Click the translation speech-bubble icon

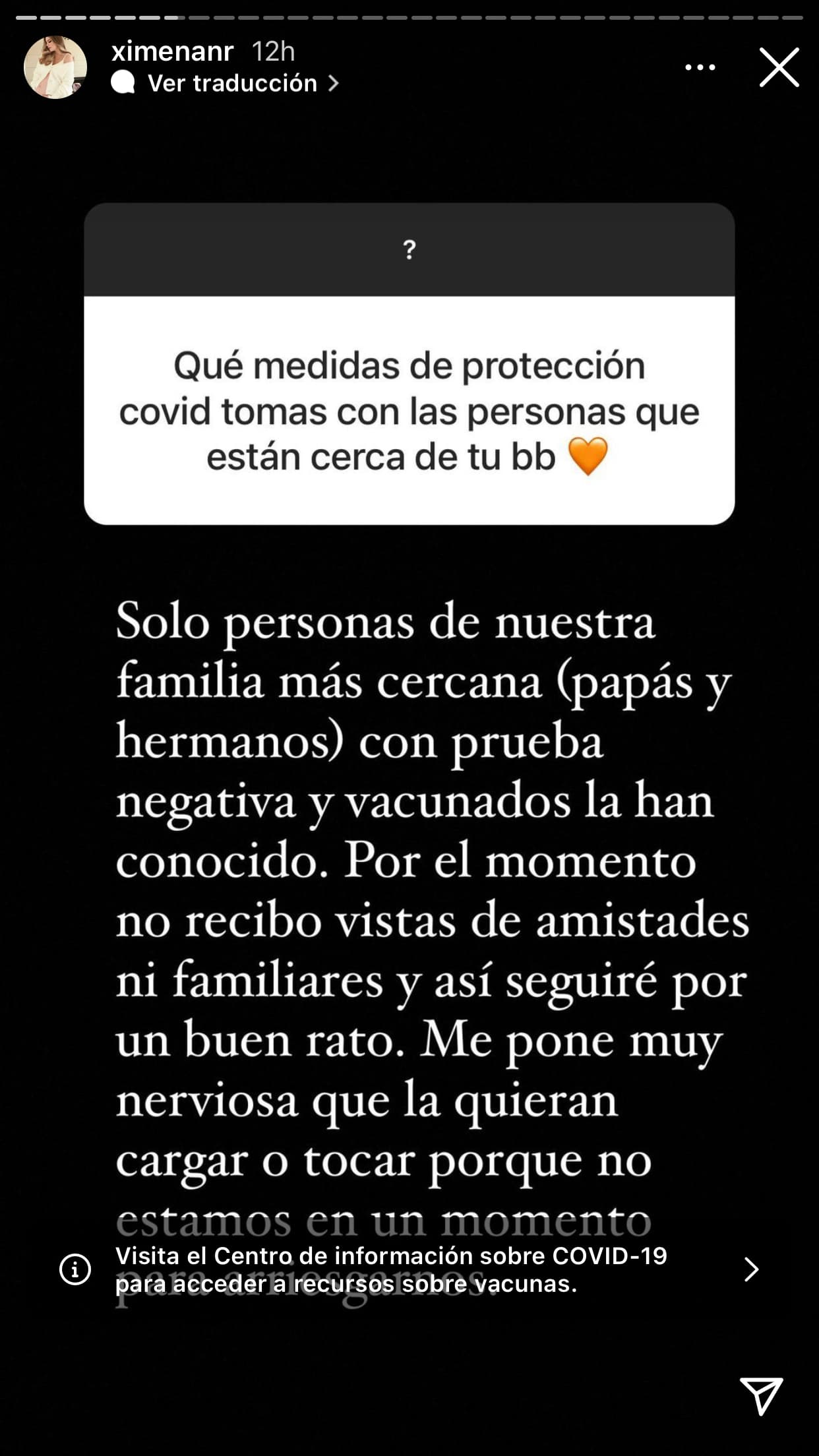[123, 83]
